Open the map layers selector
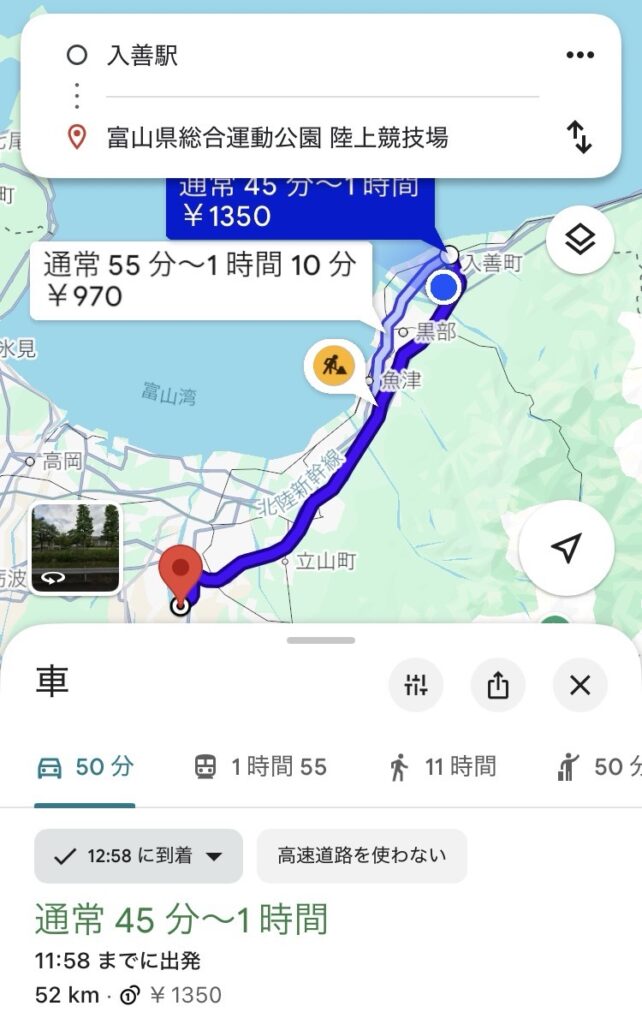 click(x=580, y=240)
